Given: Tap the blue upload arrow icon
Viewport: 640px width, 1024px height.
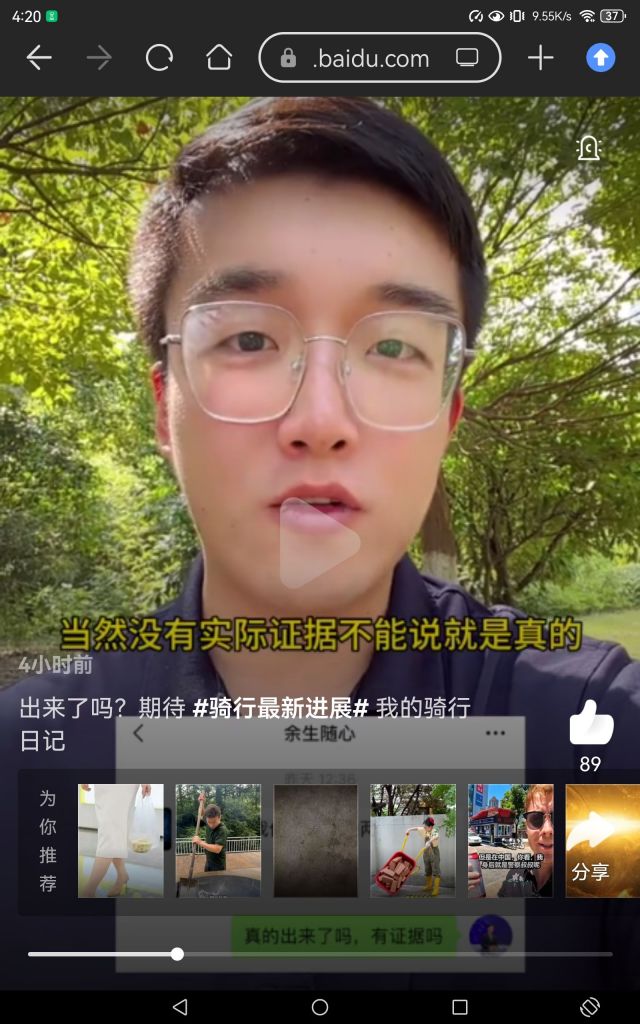Looking at the screenshot, I should 600,58.
